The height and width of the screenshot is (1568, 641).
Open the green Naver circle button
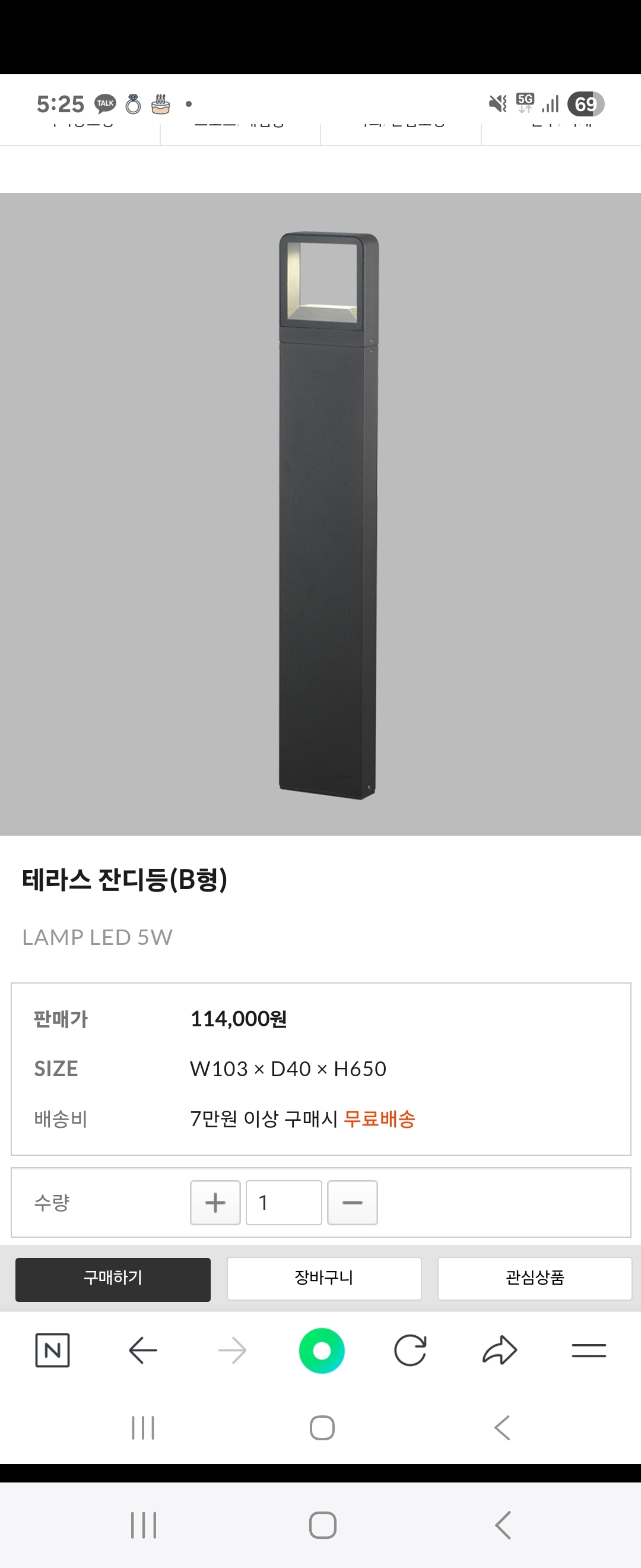[322, 1350]
